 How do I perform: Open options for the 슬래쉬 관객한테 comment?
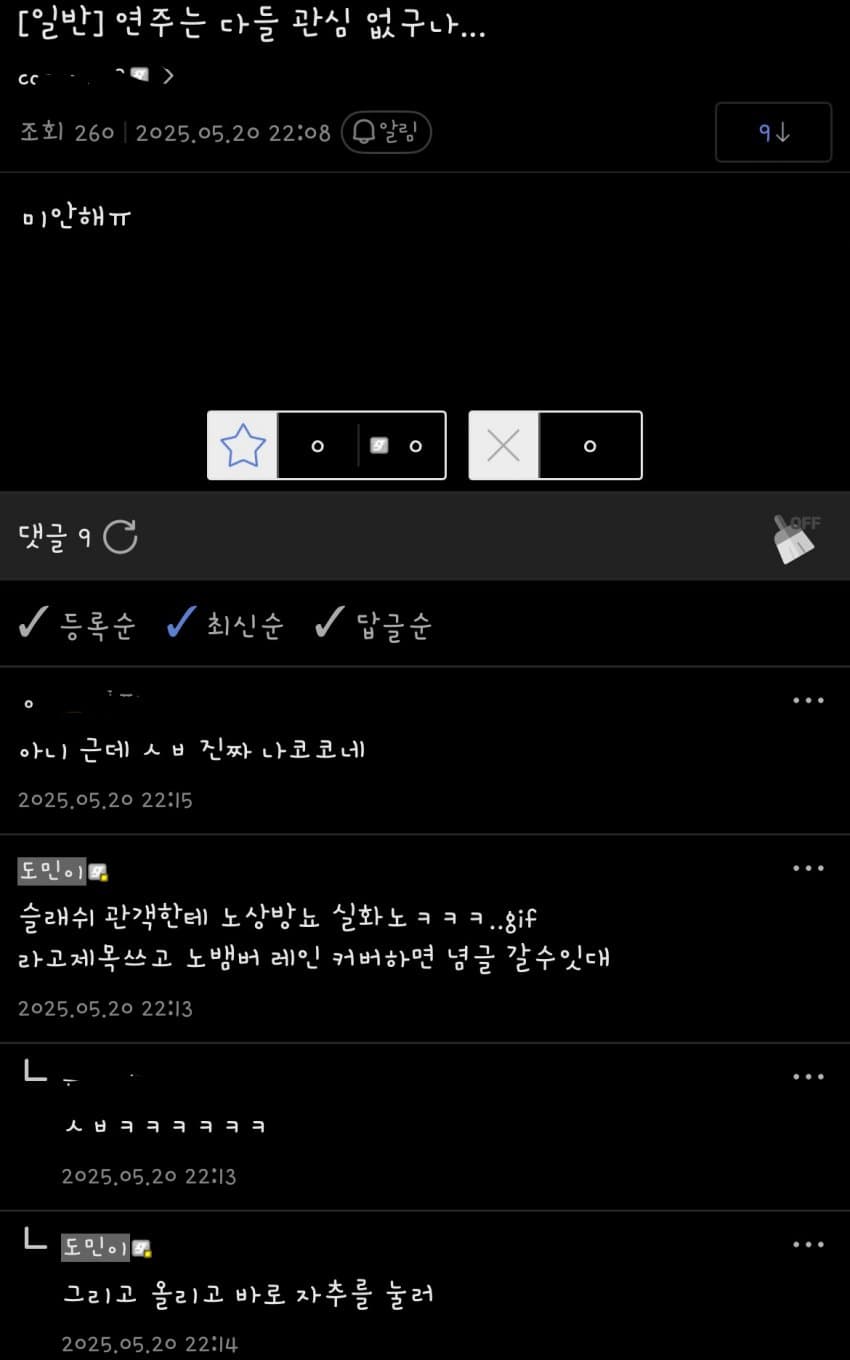click(808, 868)
